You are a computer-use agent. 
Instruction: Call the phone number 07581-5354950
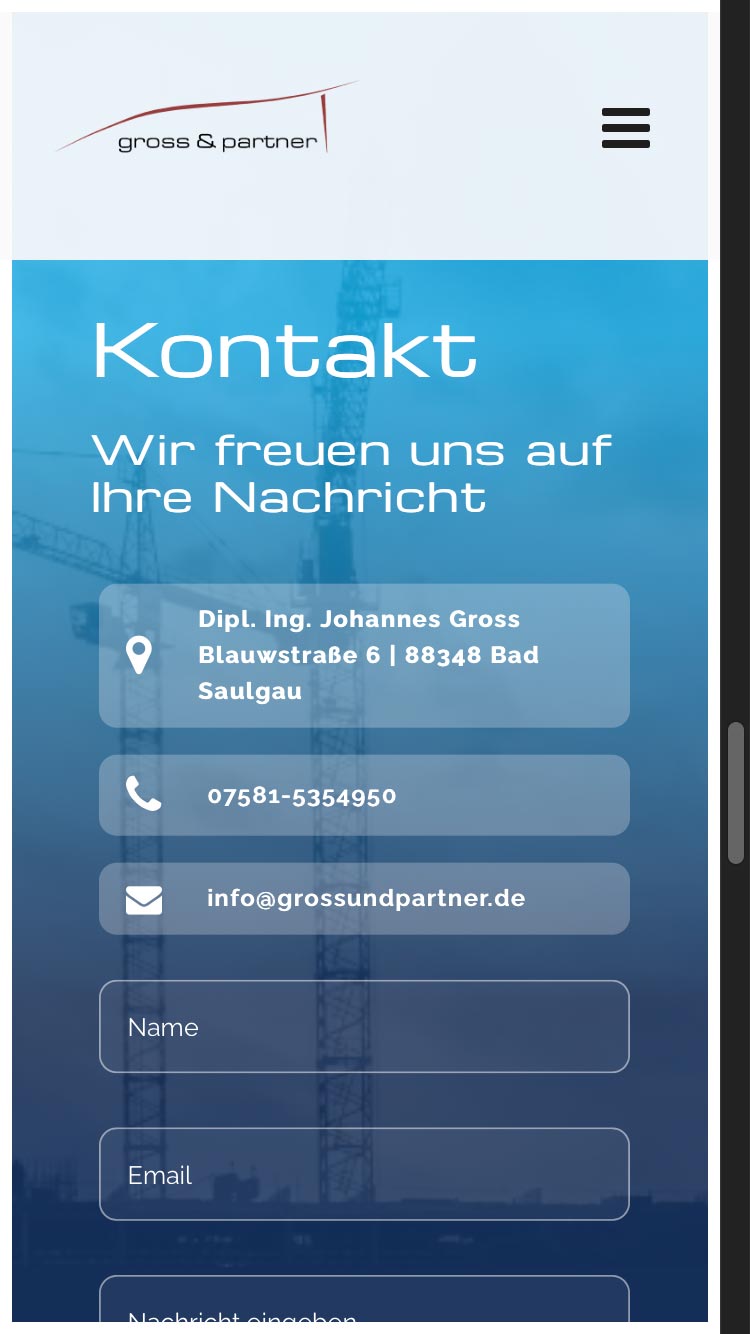364,795
